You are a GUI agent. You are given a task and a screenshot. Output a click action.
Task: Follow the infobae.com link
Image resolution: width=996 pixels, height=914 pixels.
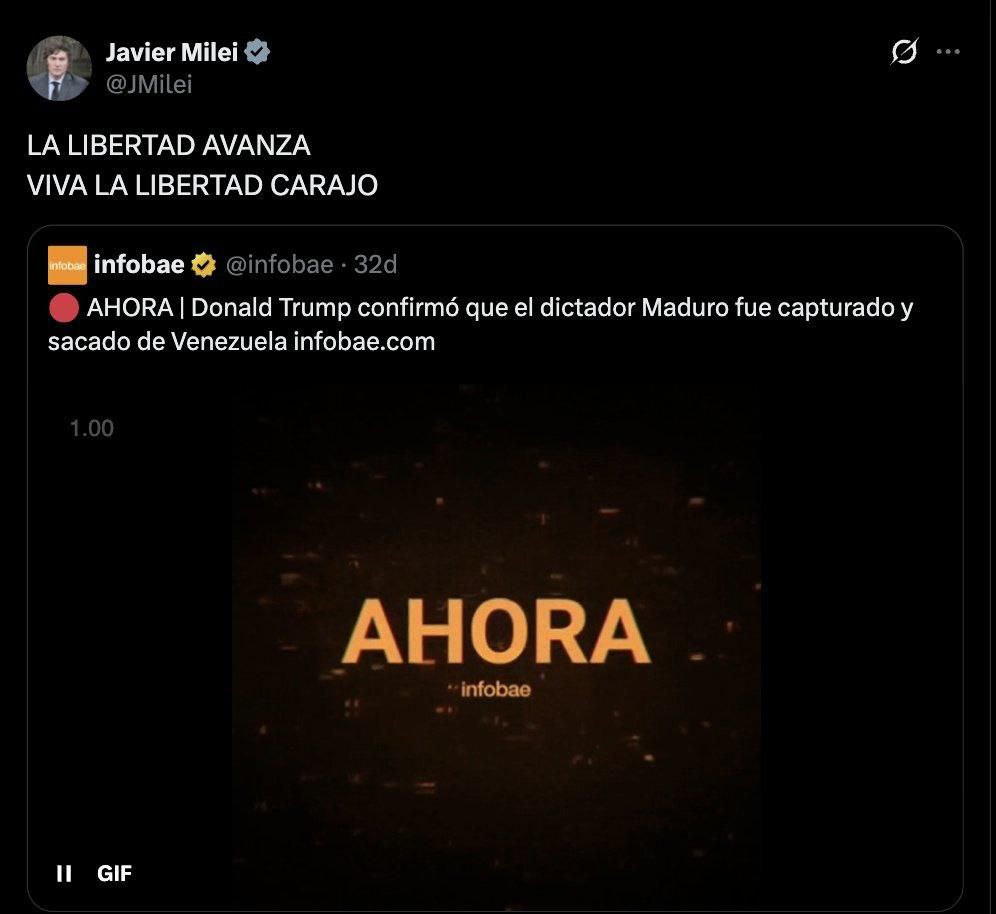(364, 341)
